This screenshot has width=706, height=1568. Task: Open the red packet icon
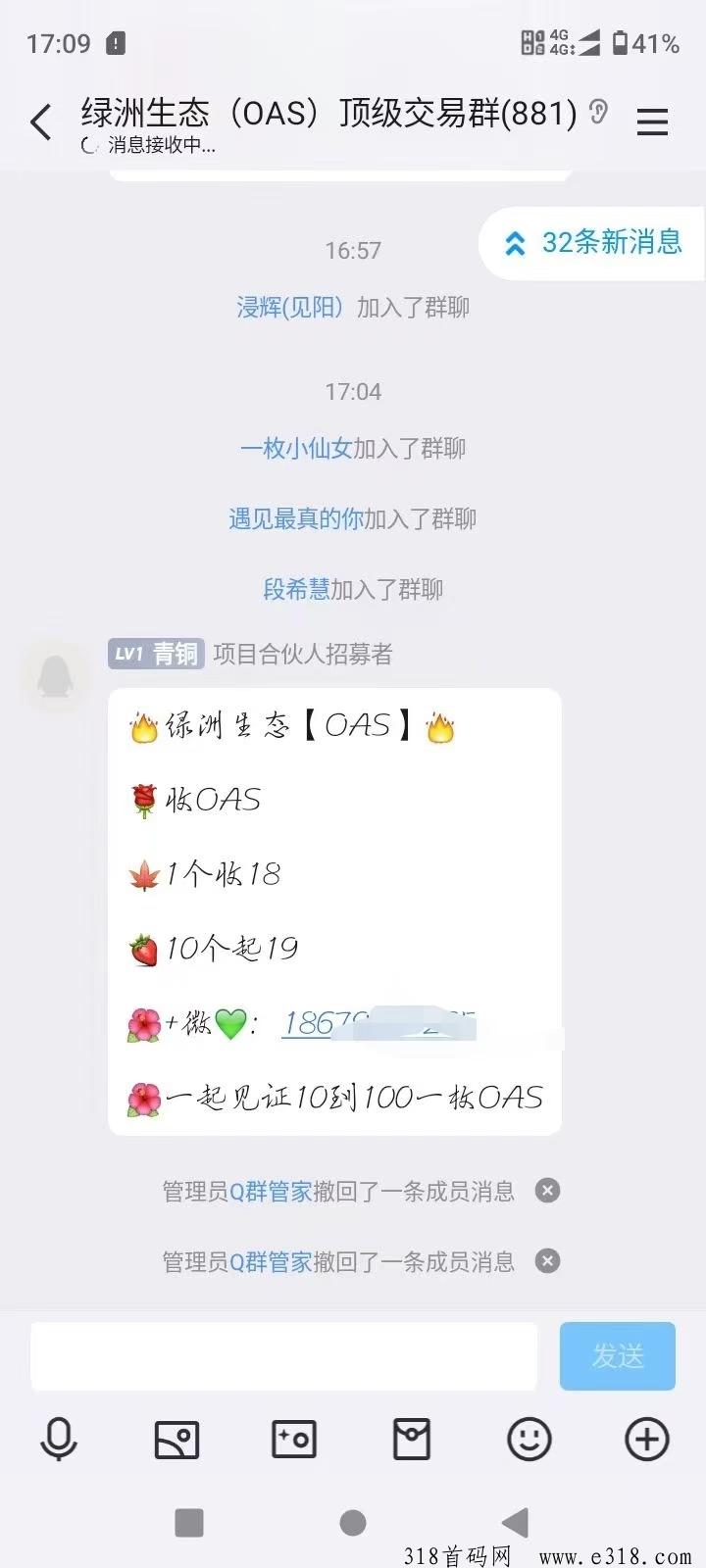tap(411, 1440)
